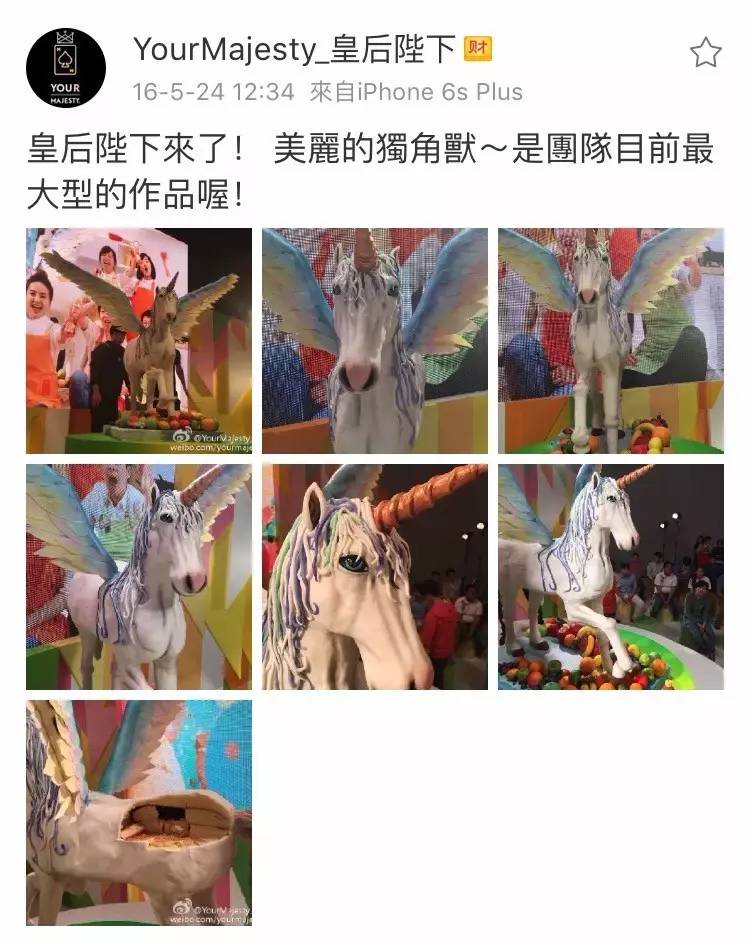This screenshot has height=945, width=750.
Task: Open the first photo showing the unicorn on stage
Action: coord(139,341)
